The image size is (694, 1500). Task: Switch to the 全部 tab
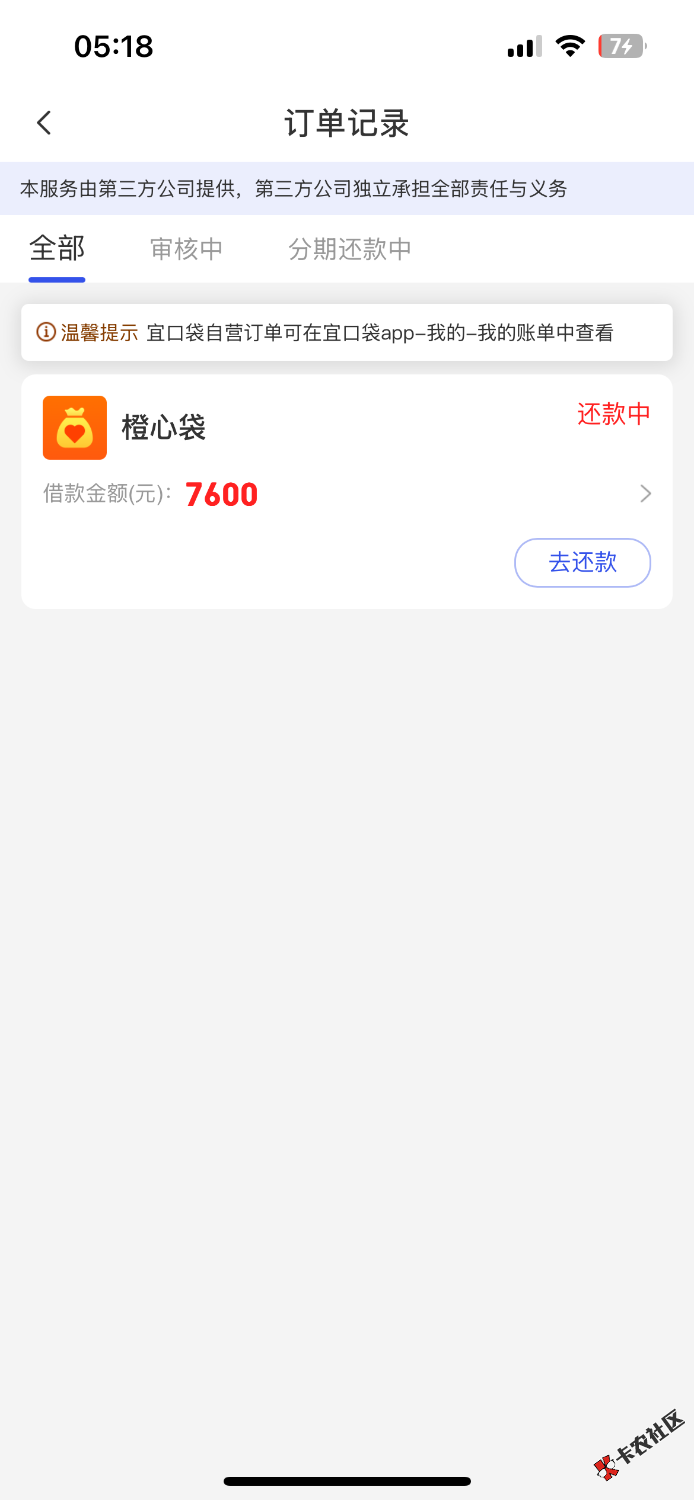pos(57,248)
